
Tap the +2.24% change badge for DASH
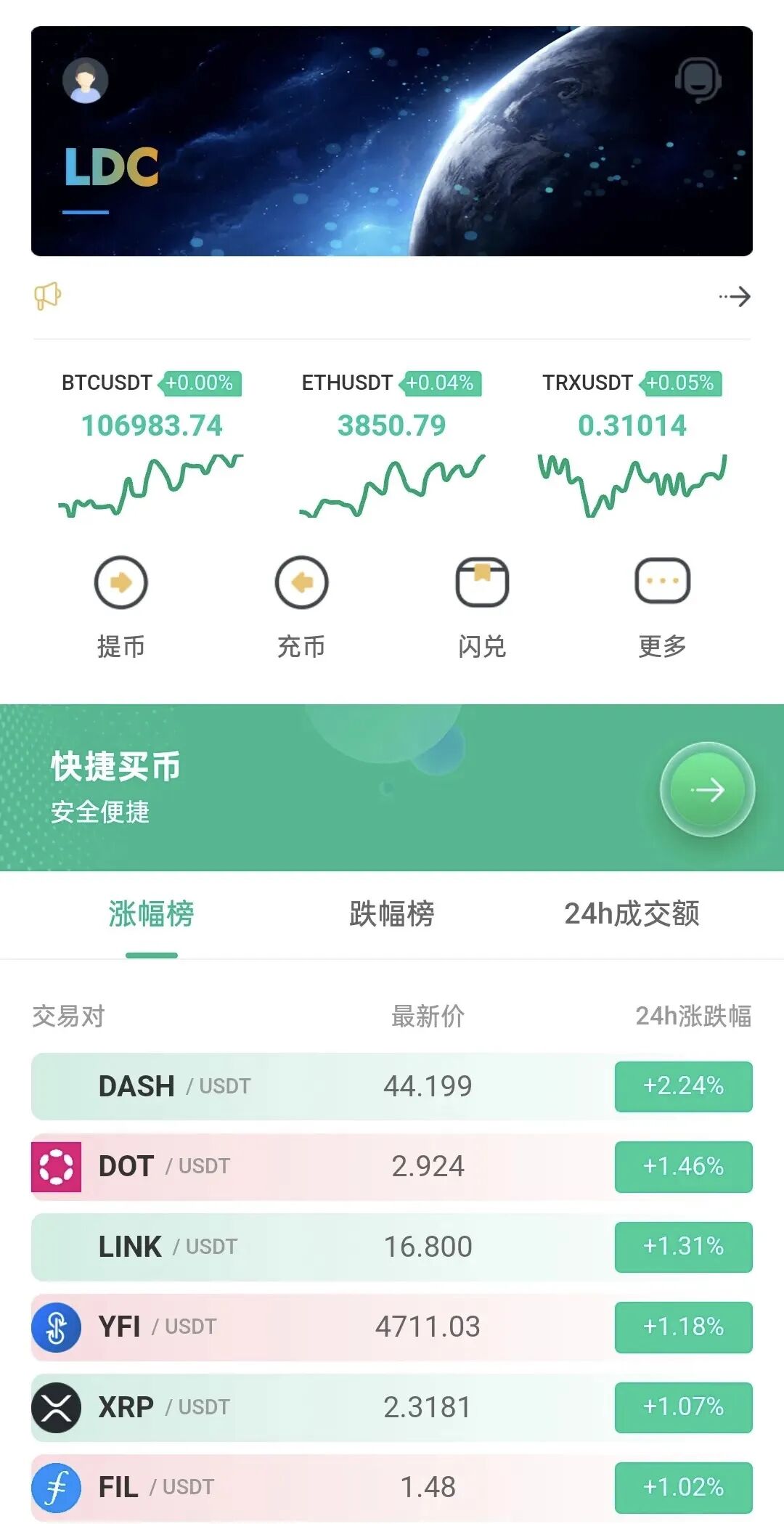(x=683, y=1085)
